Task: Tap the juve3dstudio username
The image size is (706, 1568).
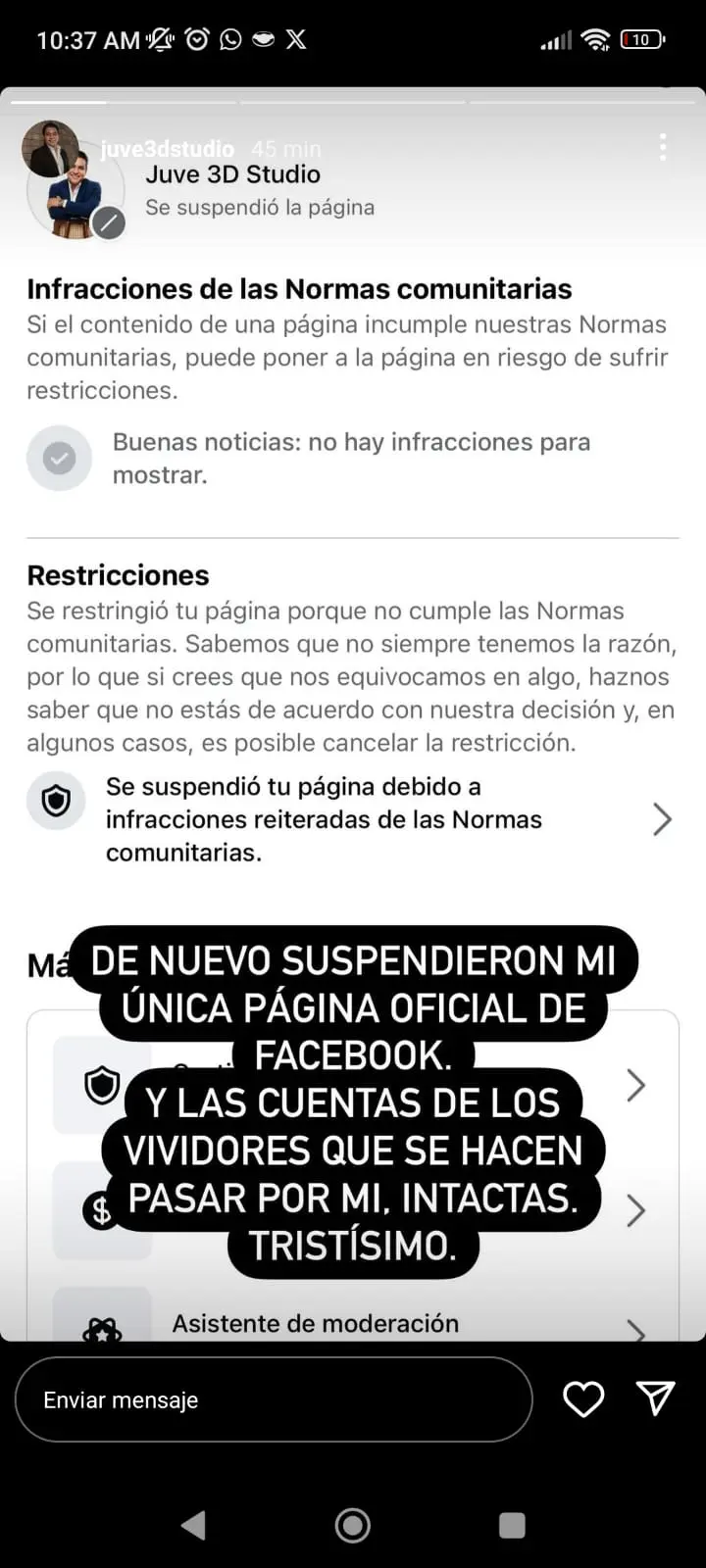Action: point(168,149)
